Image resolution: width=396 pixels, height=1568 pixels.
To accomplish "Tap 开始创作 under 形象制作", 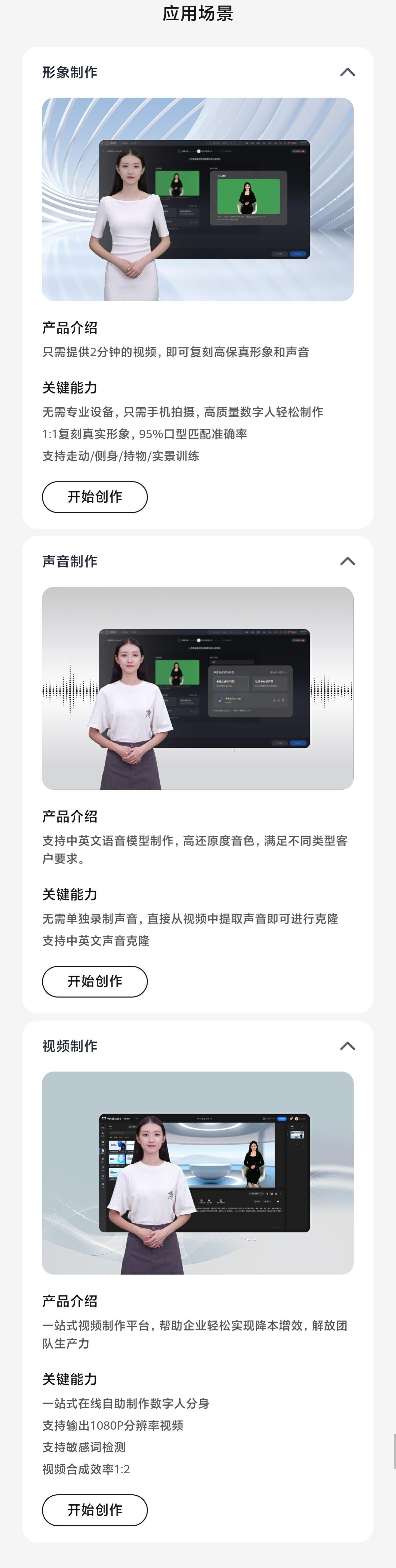I will click(x=95, y=497).
